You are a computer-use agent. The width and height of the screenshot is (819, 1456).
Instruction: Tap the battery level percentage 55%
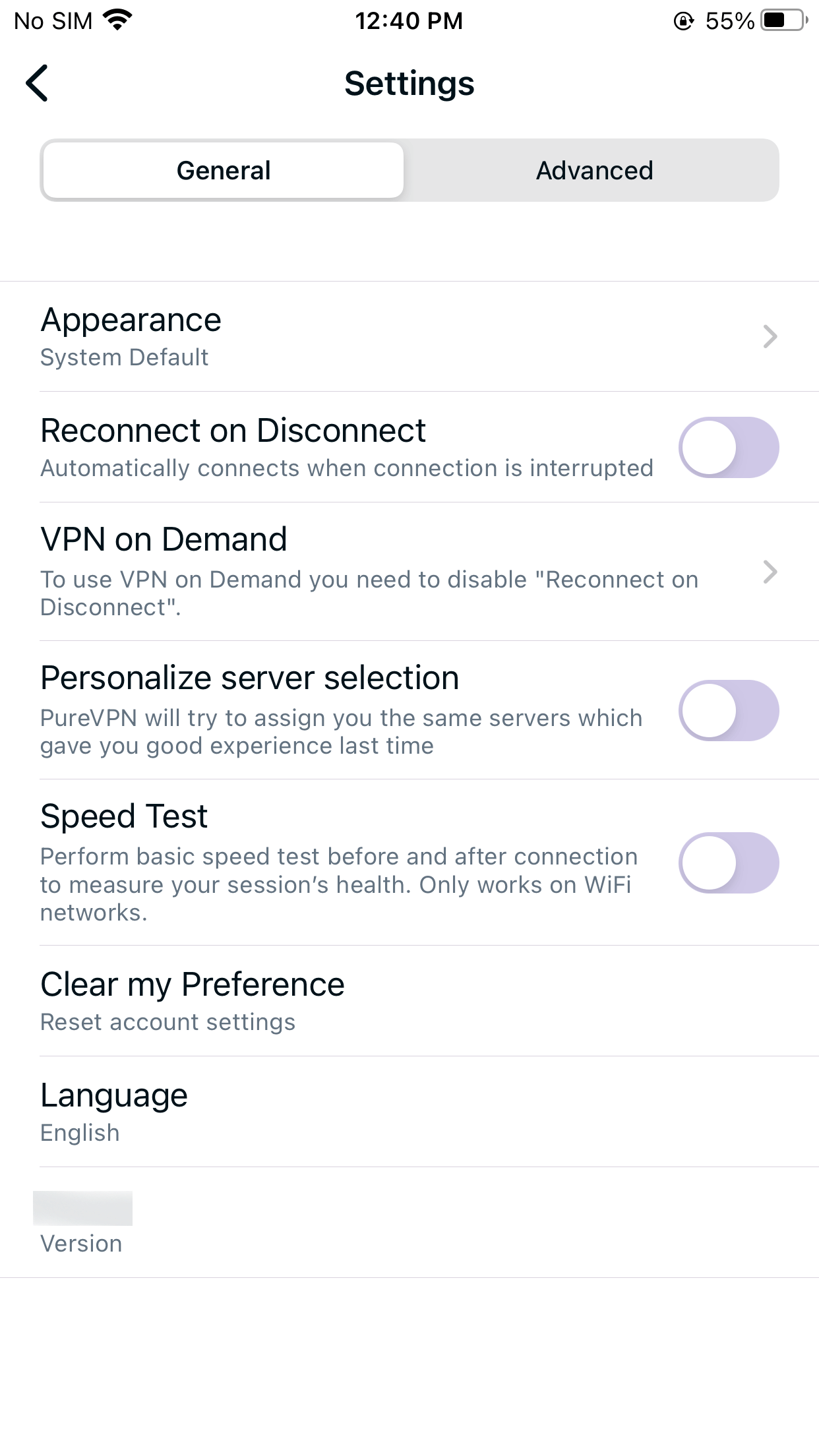(728, 20)
